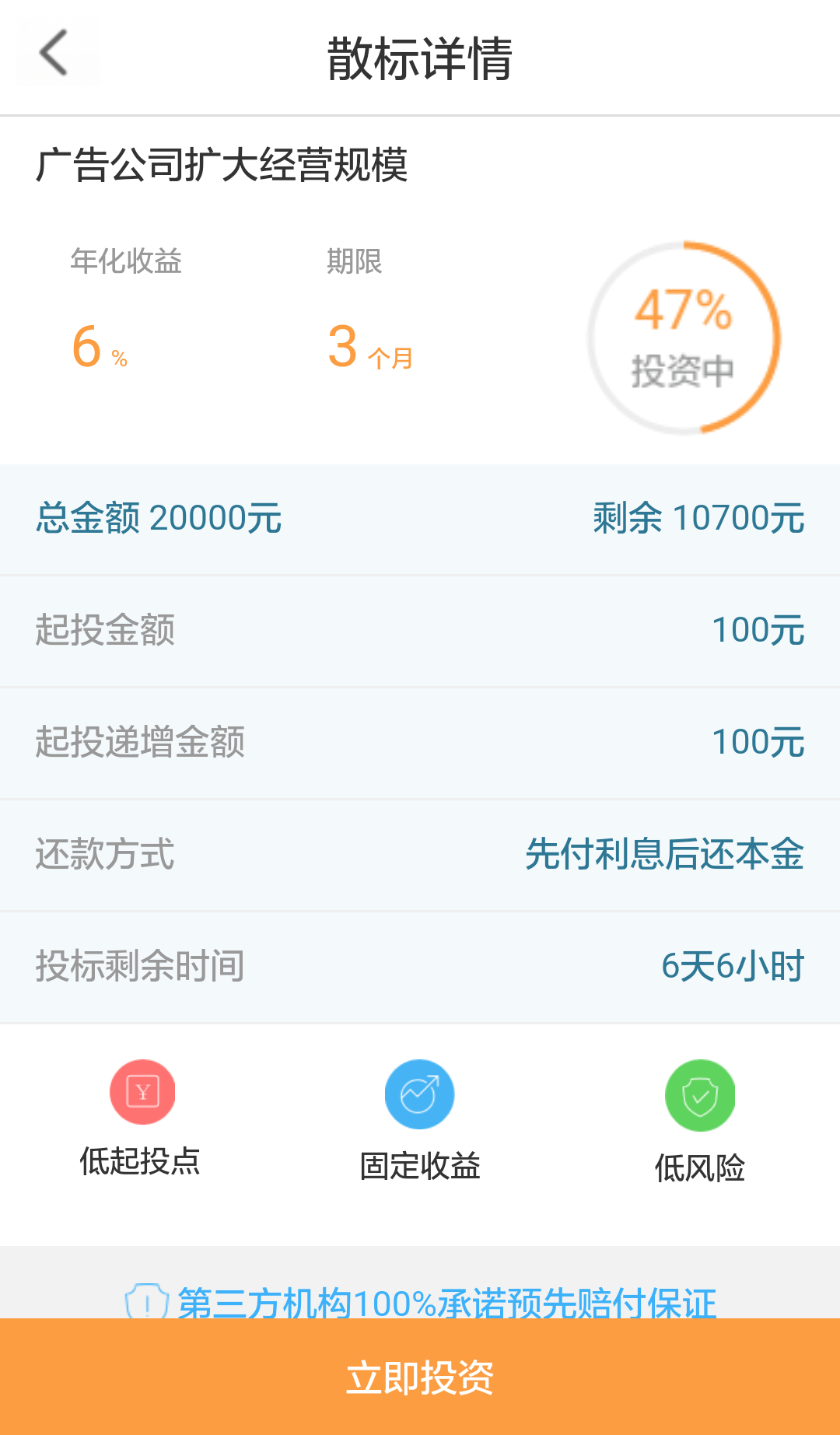Open the 第三方机构100%承诺预先赔付保证 link

click(x=446, y=1301)
